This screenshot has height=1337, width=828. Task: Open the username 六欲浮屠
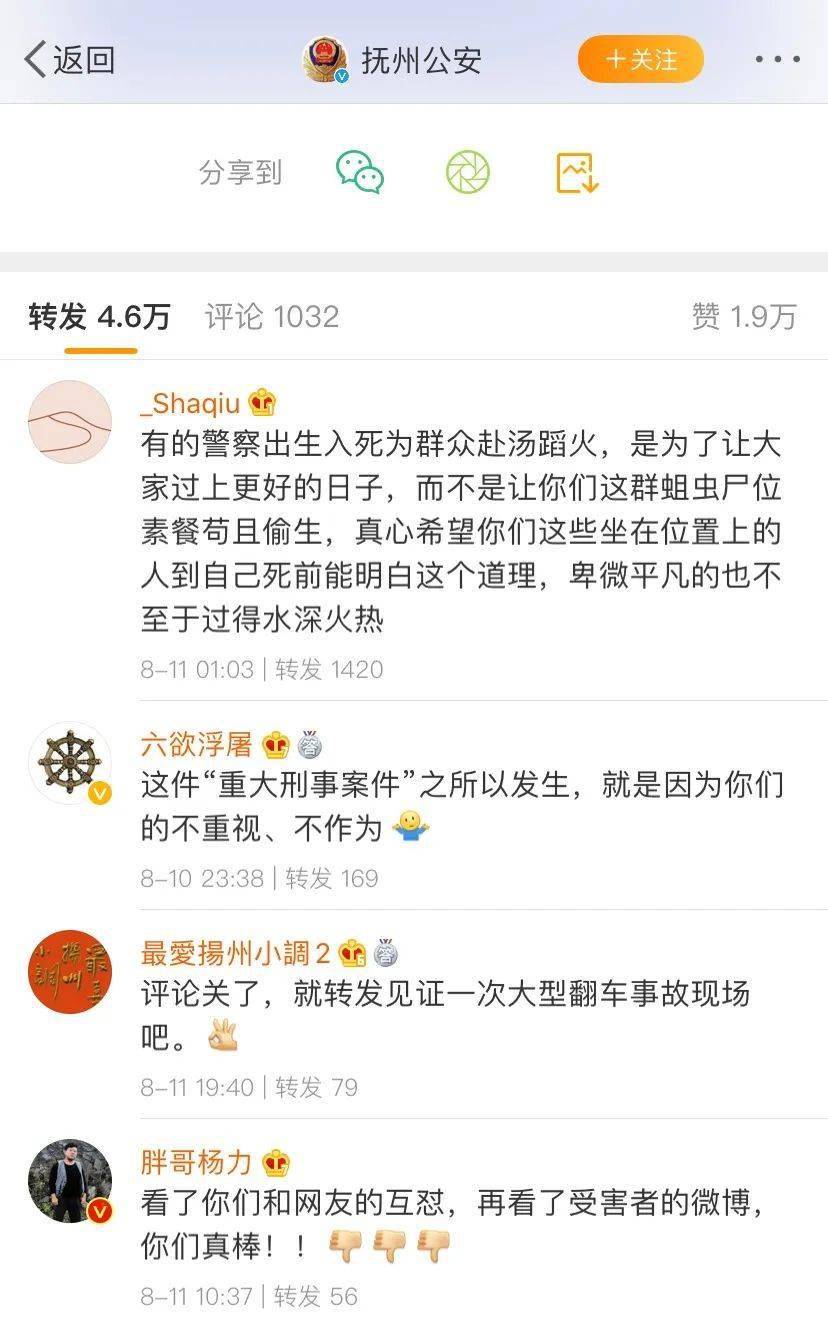coord(198,745)
